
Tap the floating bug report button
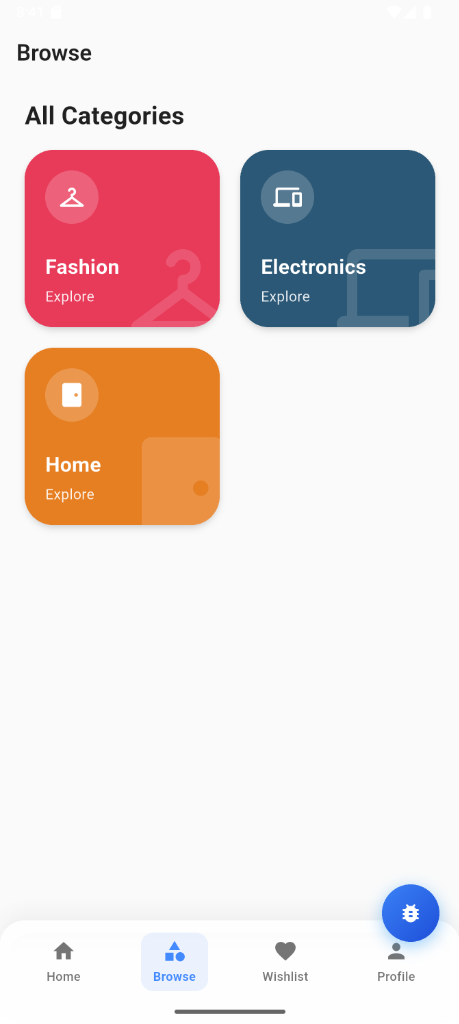[x=411, y=913]
